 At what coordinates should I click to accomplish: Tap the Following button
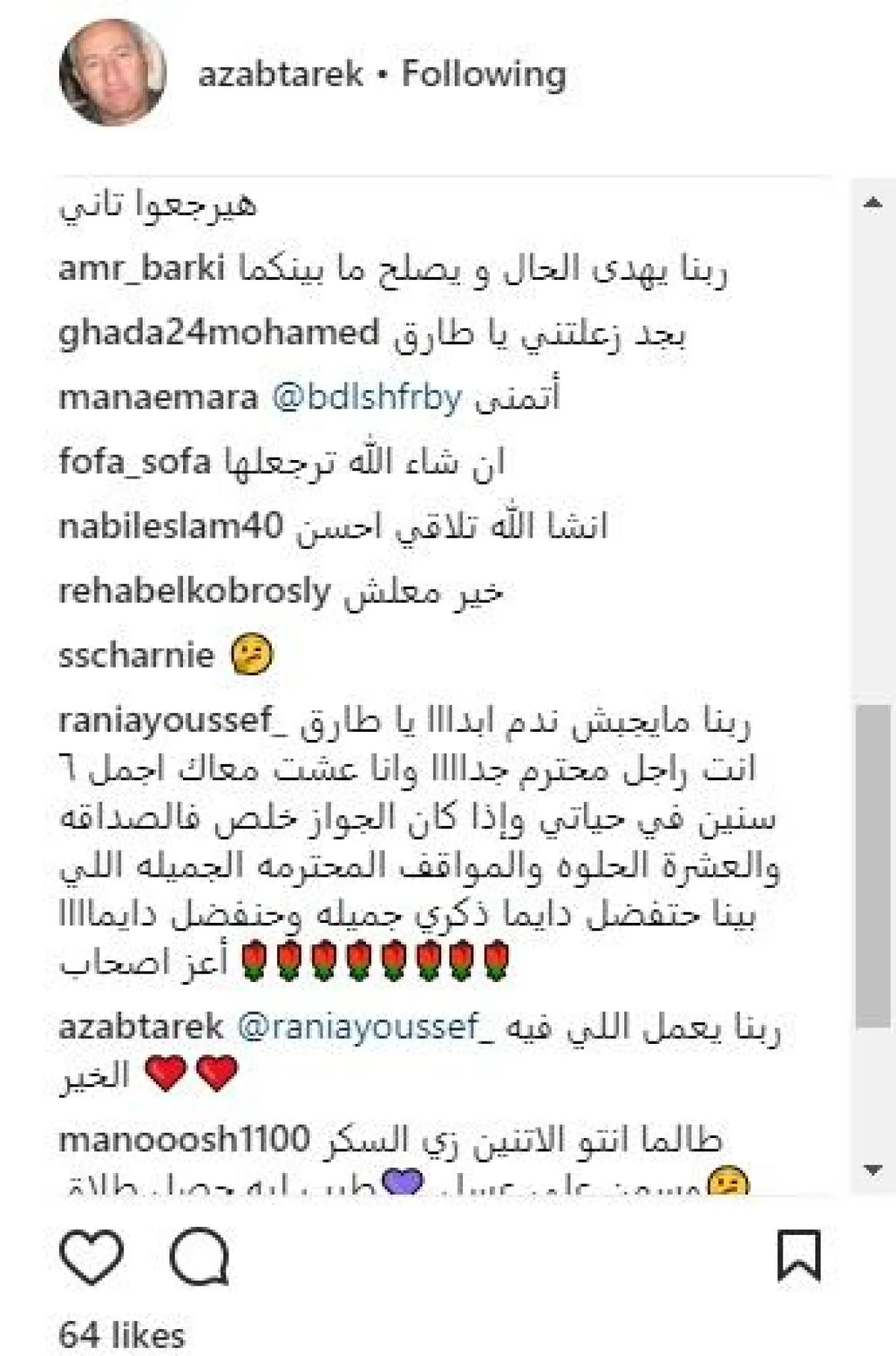click(484, 74)
